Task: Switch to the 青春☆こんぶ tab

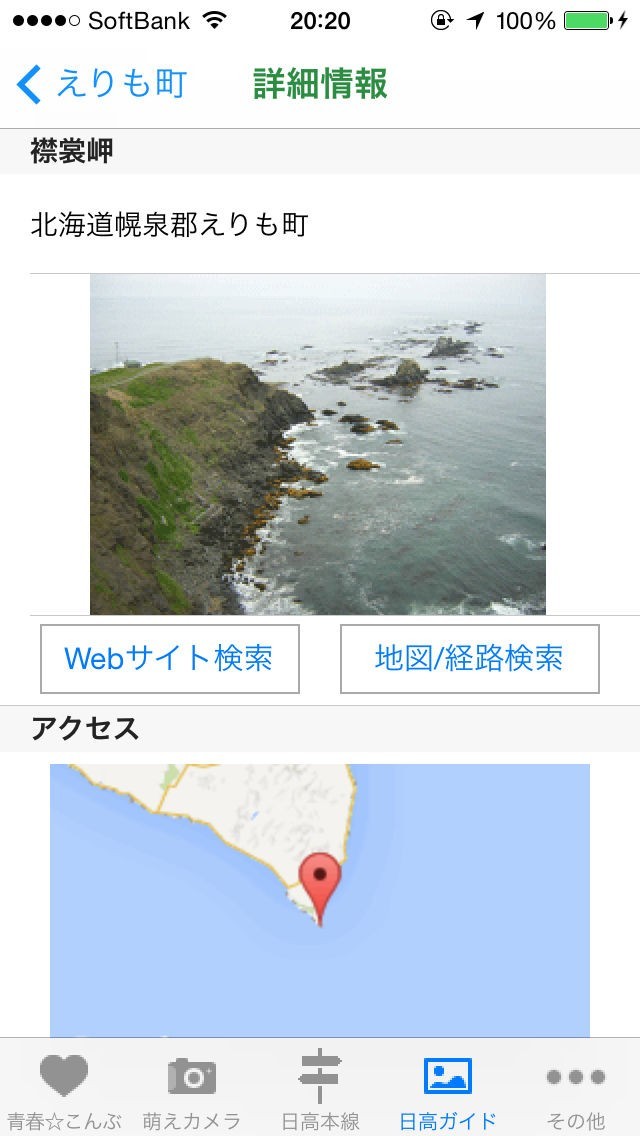Action: point(63,1090)
